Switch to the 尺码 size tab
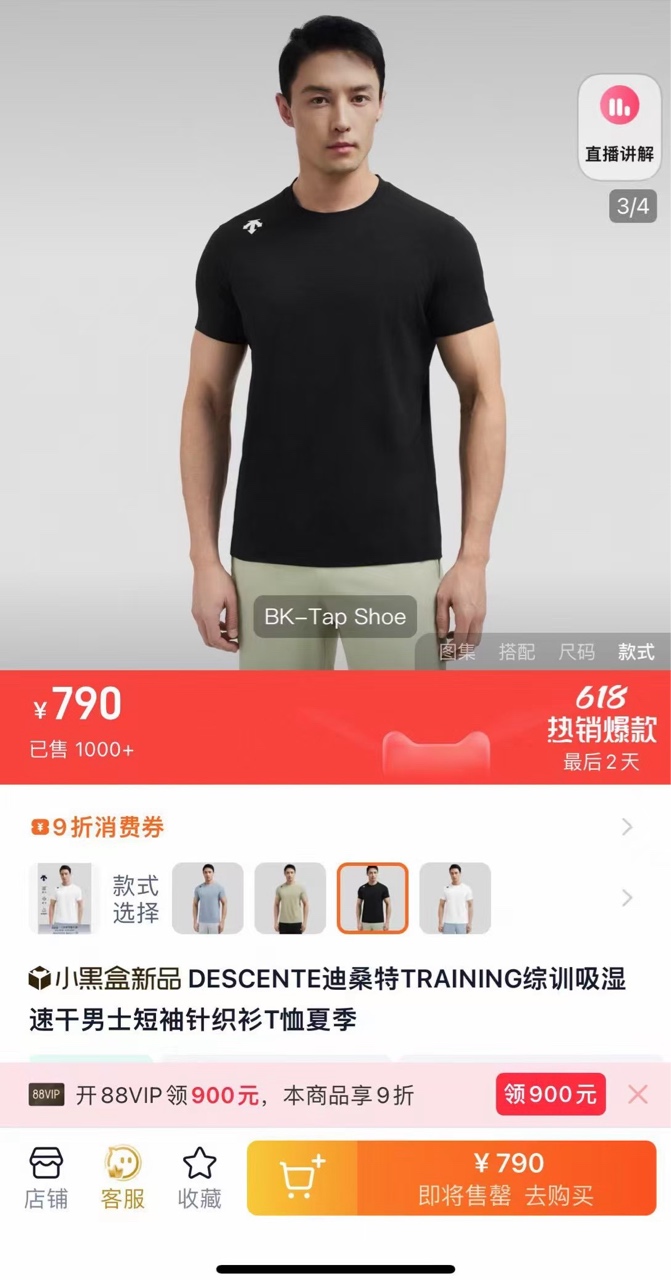The height and width of the screenshot is (1280, 671). (576, 652)
